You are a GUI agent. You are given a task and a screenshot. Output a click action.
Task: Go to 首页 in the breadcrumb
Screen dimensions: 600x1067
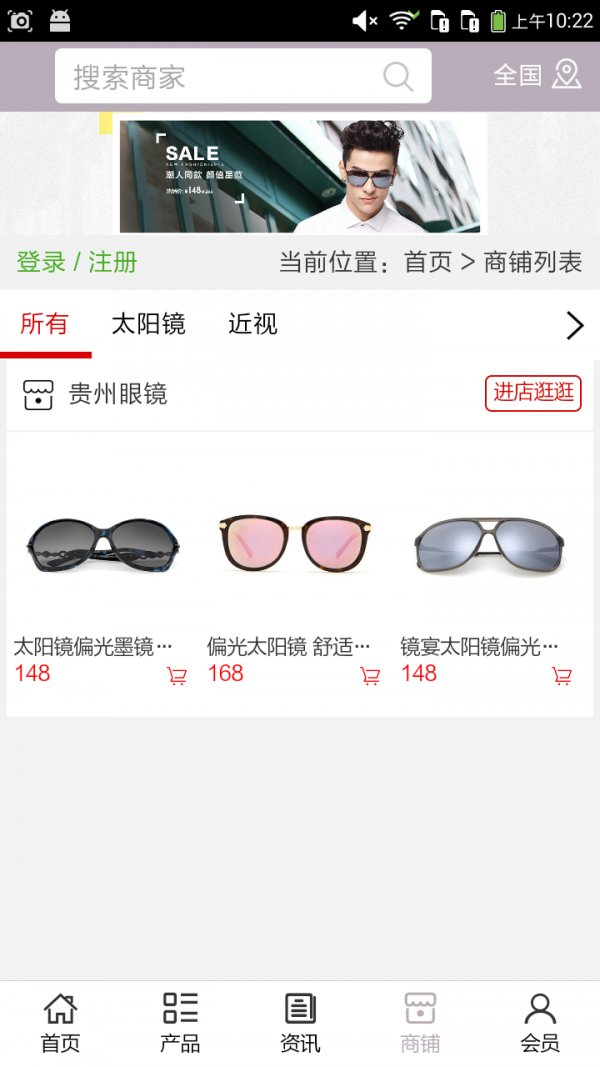pos(428,262)
